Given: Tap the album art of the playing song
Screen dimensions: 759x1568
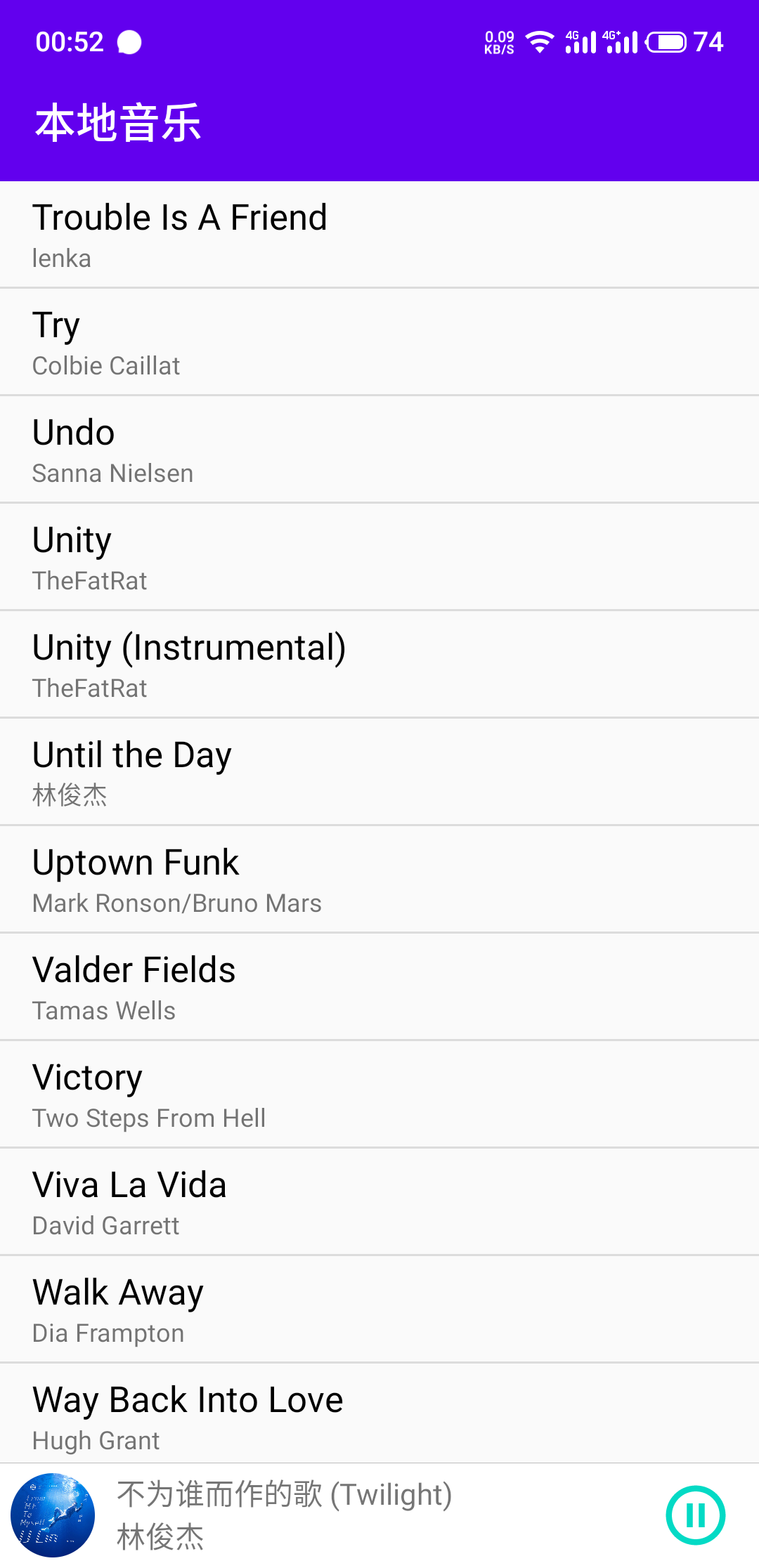Looking at the screenshot, I should point(53,1515).
